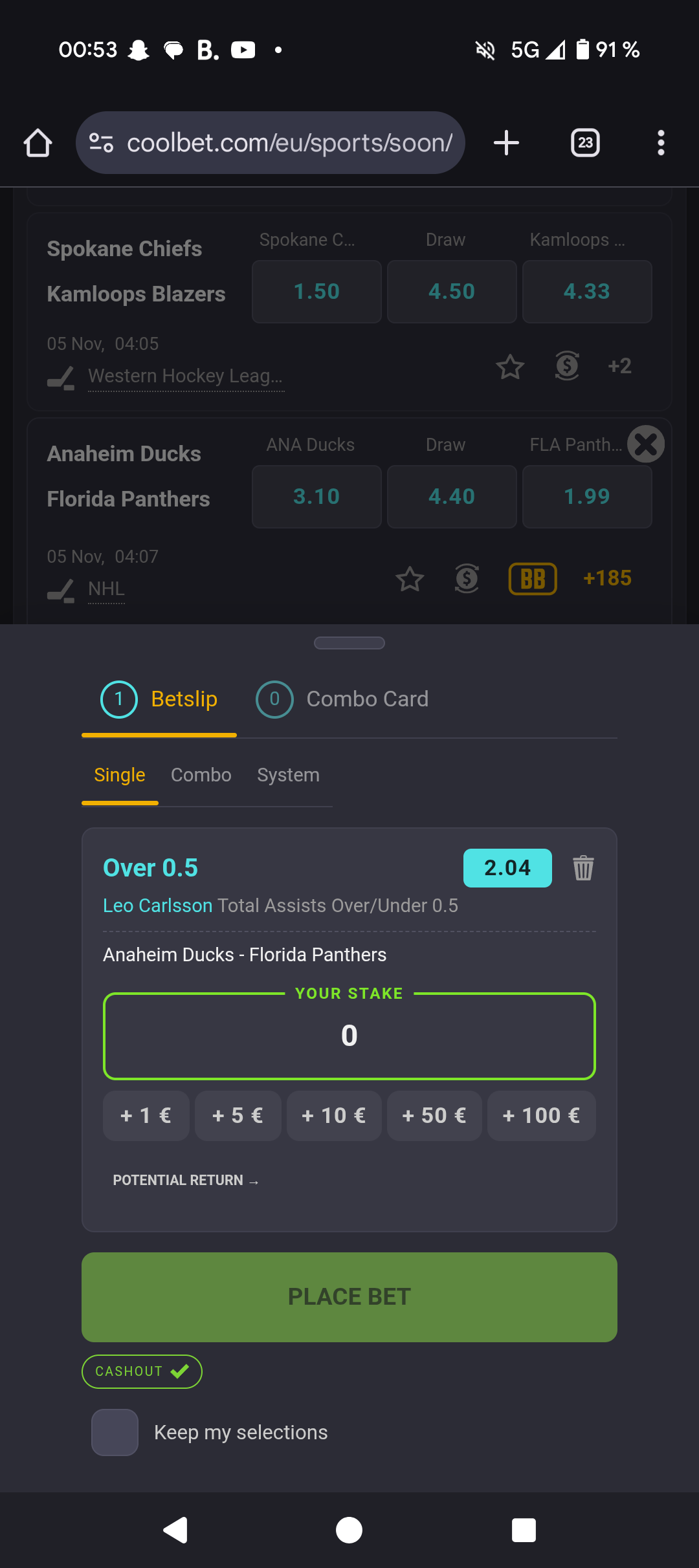699x1568 pixels.
Task: Close the betslip with the X button
Action: coord(646,444)
